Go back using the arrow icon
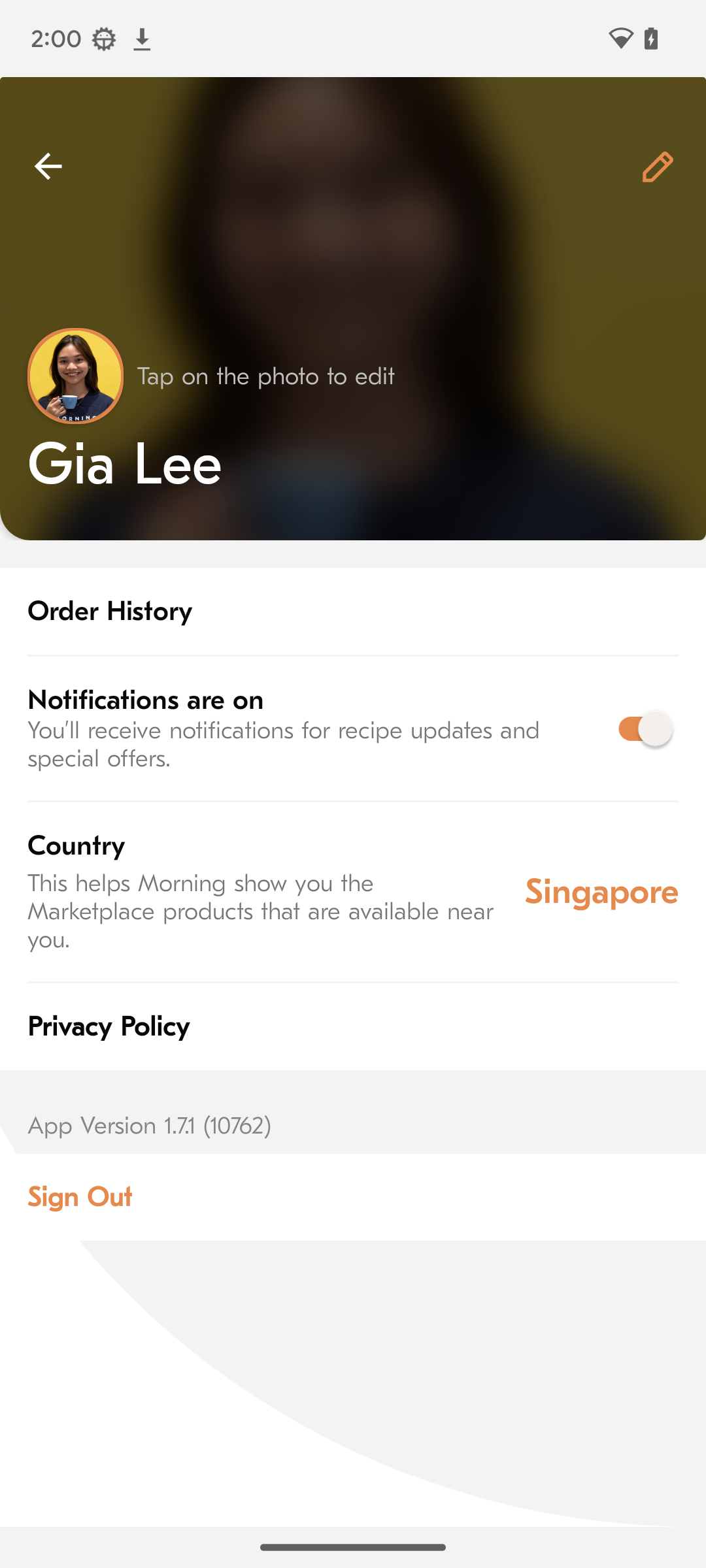706x1568 pixels. pos(48,167)
